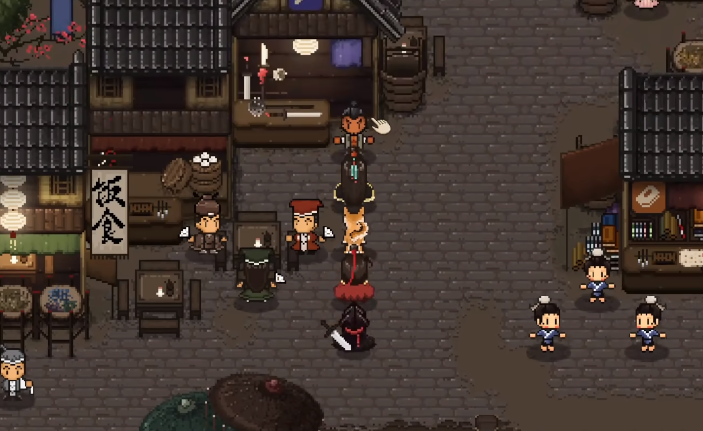Image resolution: width=703 pixels, height=431 pixels.
Task: Talk to the seated man in red hat
Action: click(303, 230)
